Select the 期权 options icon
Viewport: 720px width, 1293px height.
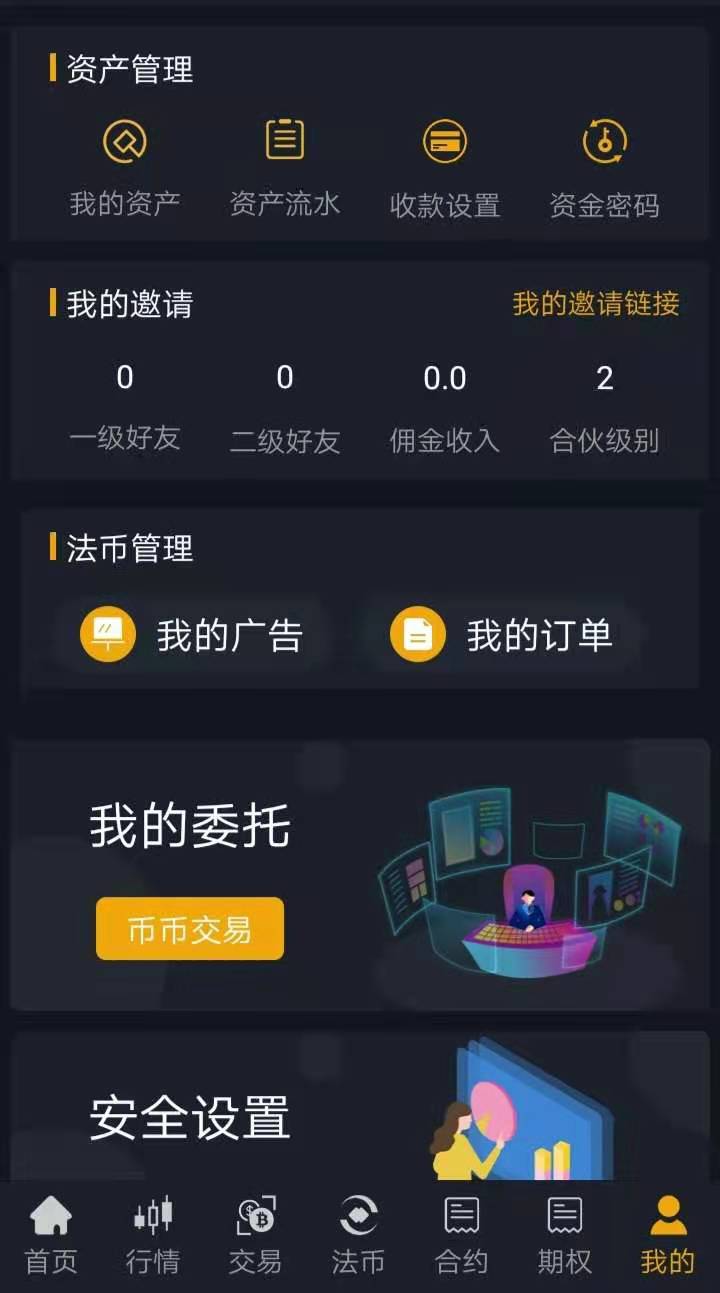[x=563, y=1218]
